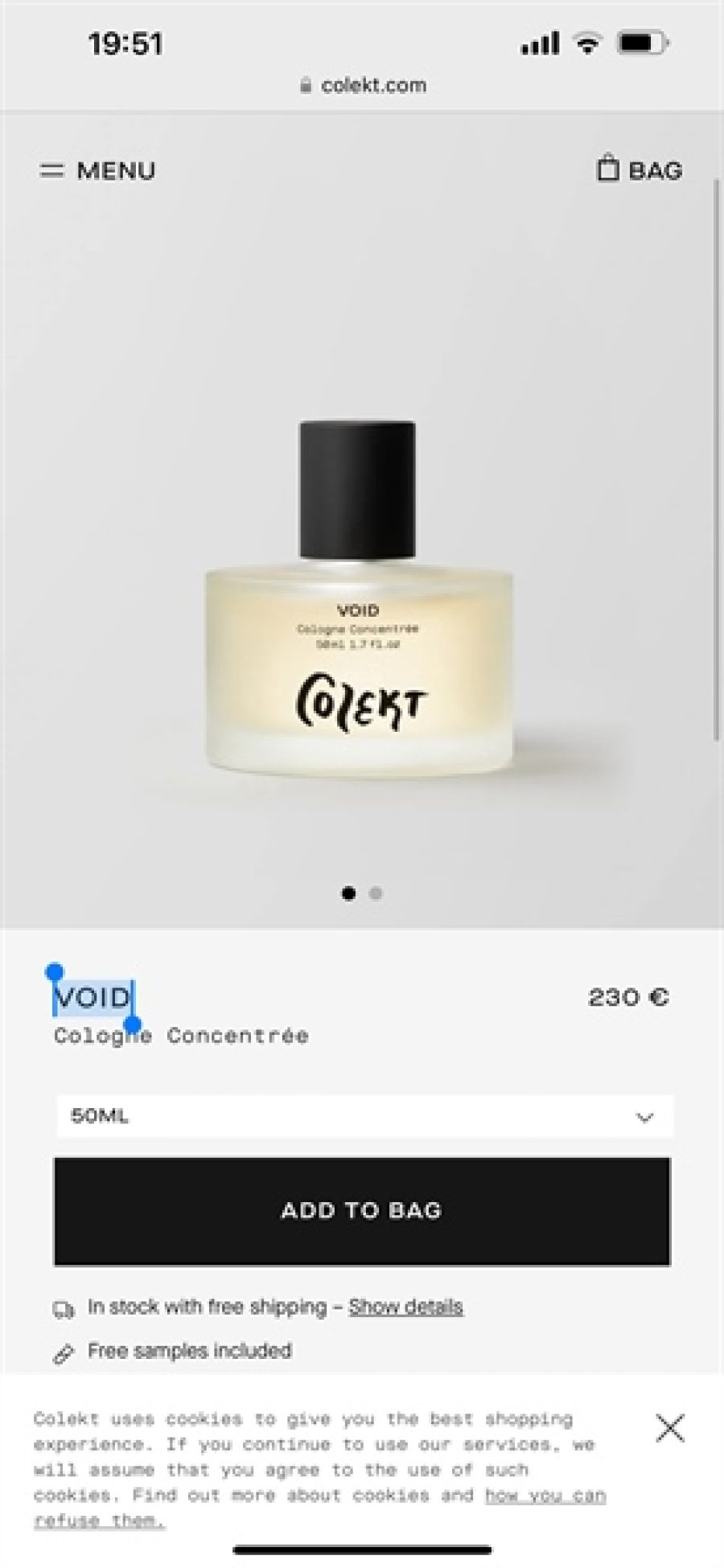Show details about free shipping
Screen dimensions: 724x1568
click(x=405, y=1307)
